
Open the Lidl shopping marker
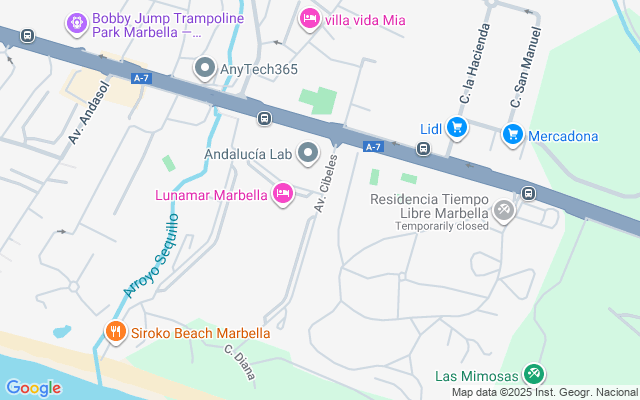[457, 127]
